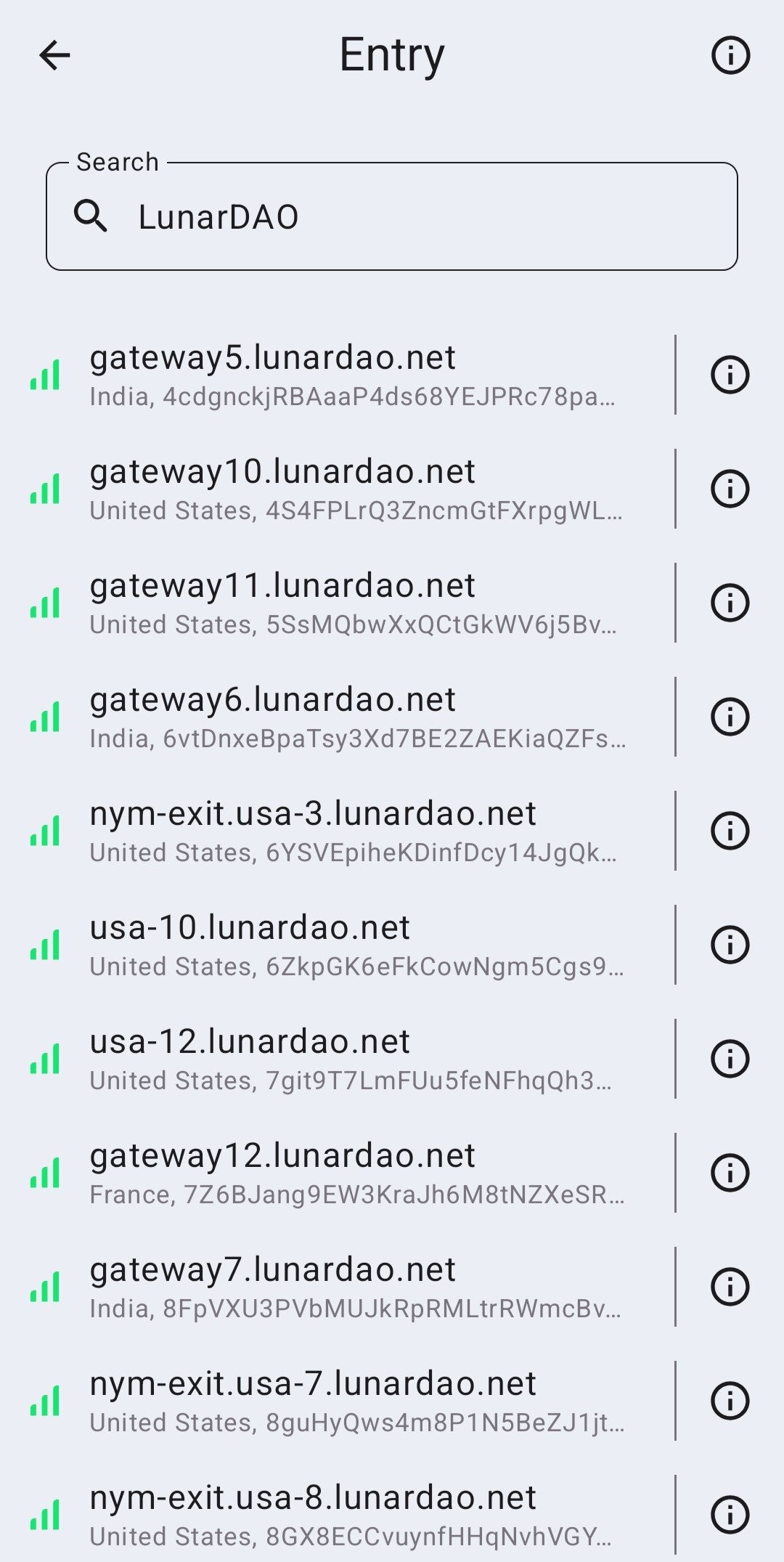Open the info icon beside Entry title
The height and width of the screenshot is (1562, 784).
point(730,55)
